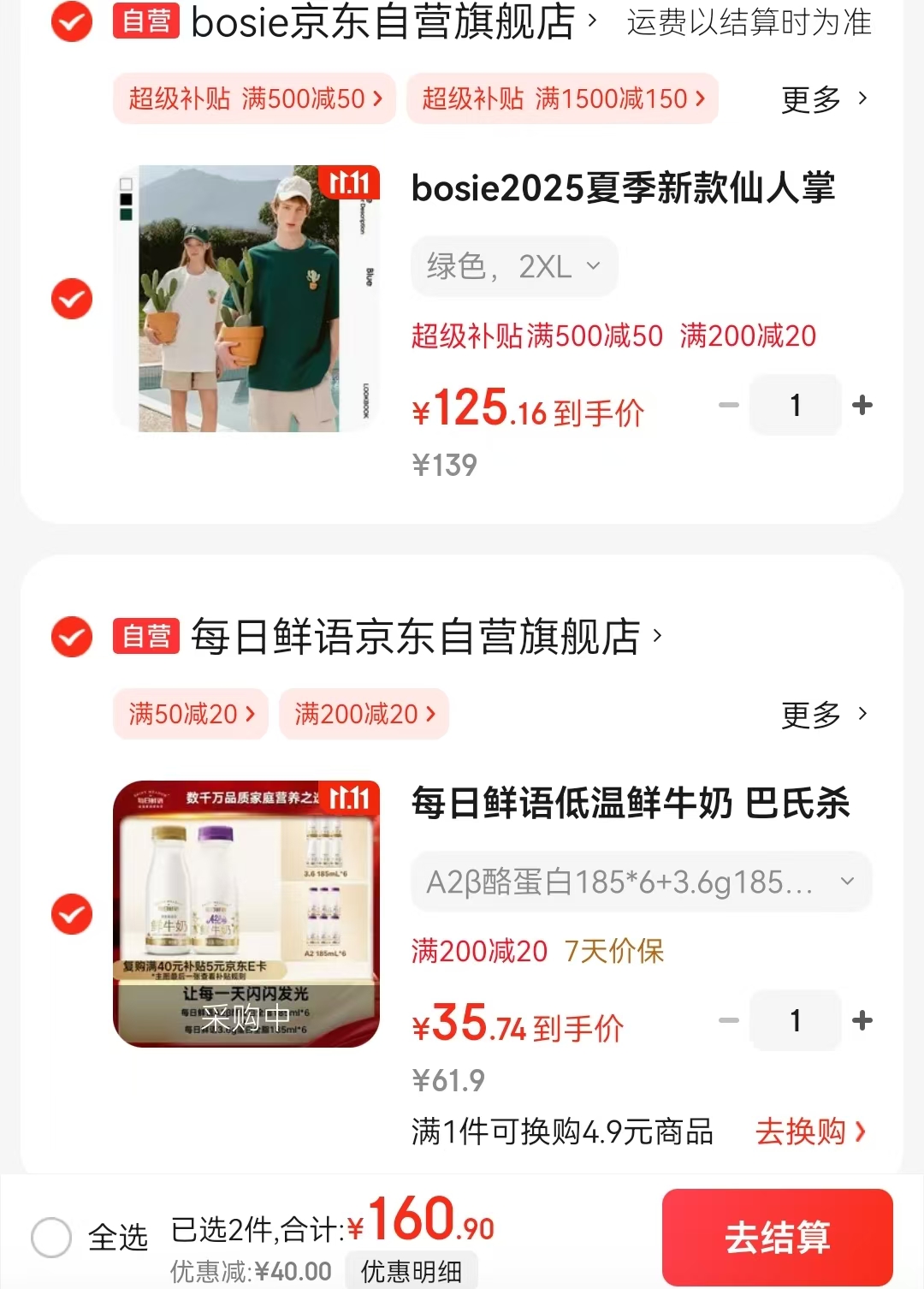Select all items with 全选
The width and height of the screenshot is (924, 1289).
pyautogui.click(x=51, y=1237)
